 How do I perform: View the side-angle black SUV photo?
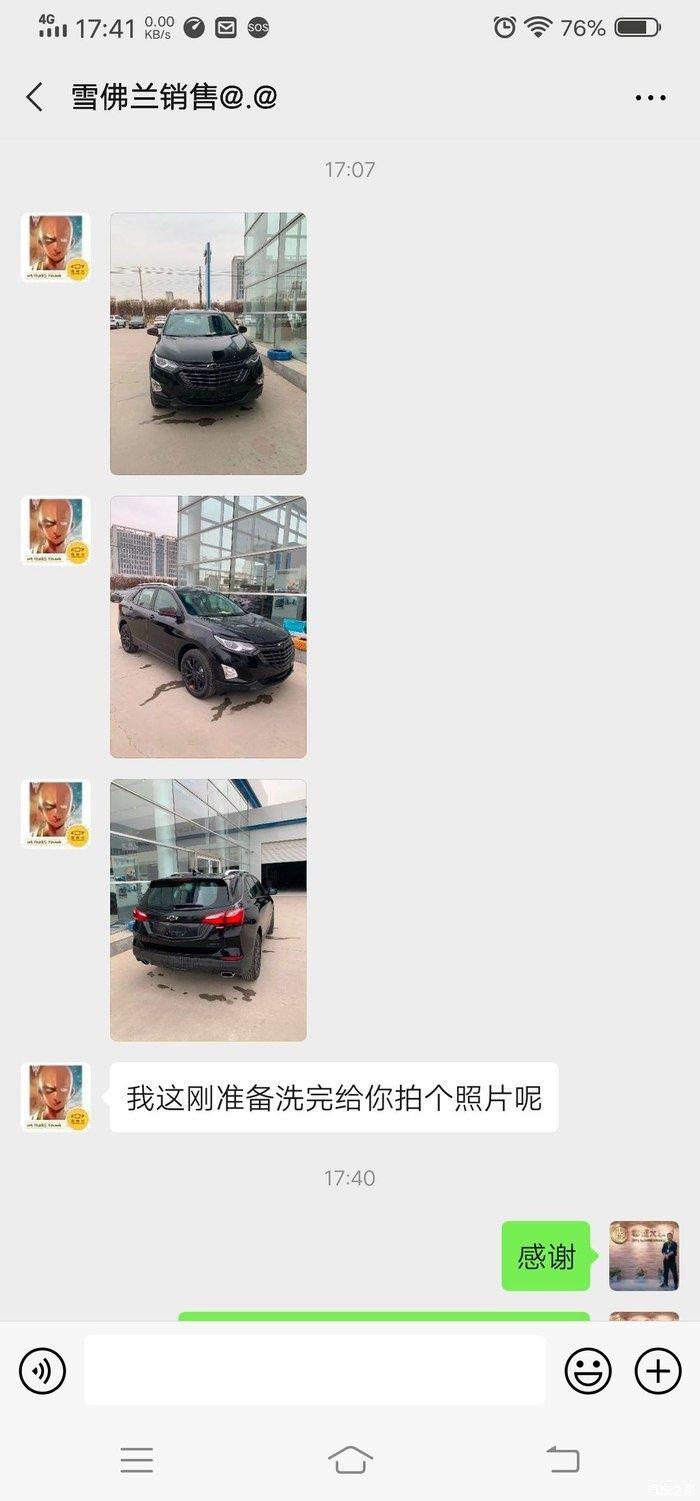[x=208, y=627]
